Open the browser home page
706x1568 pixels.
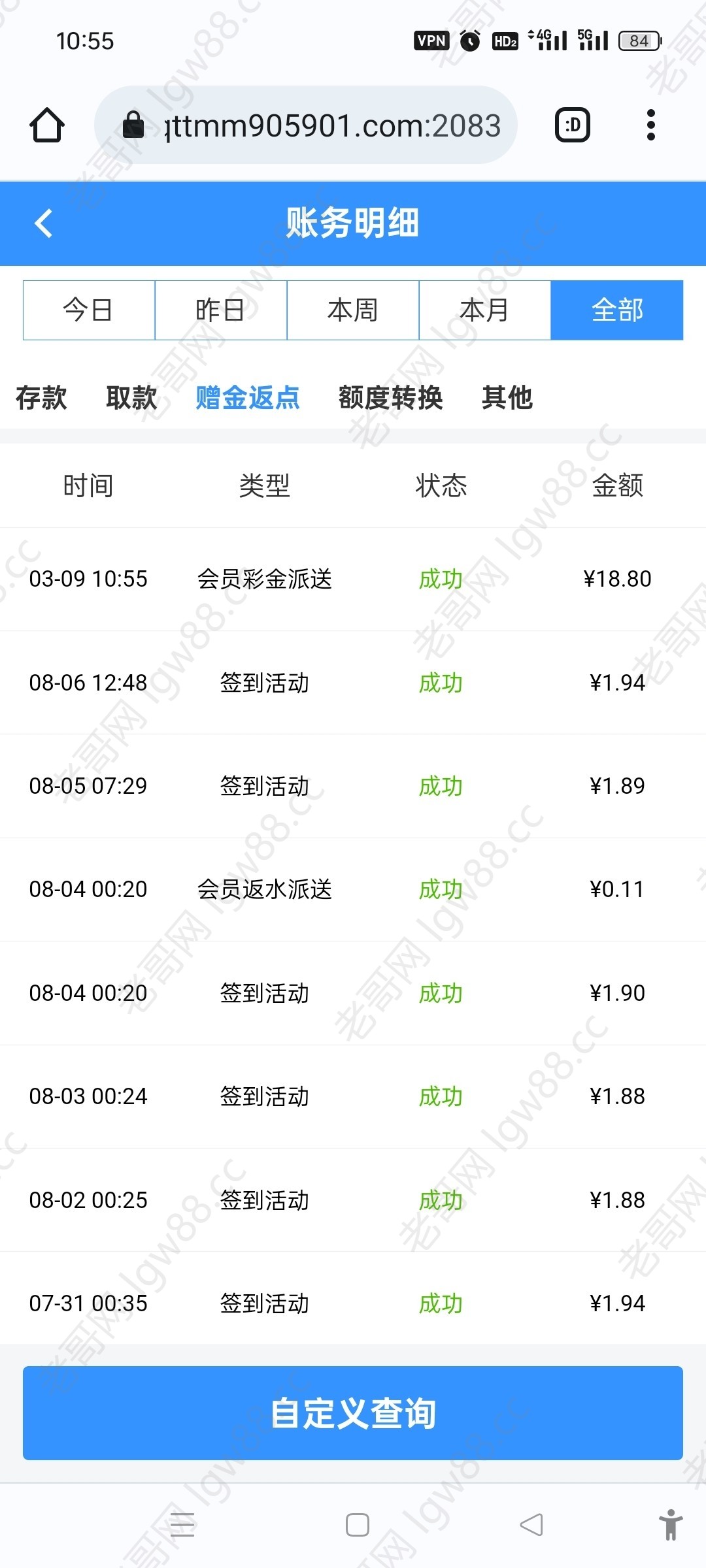[47, 125]
